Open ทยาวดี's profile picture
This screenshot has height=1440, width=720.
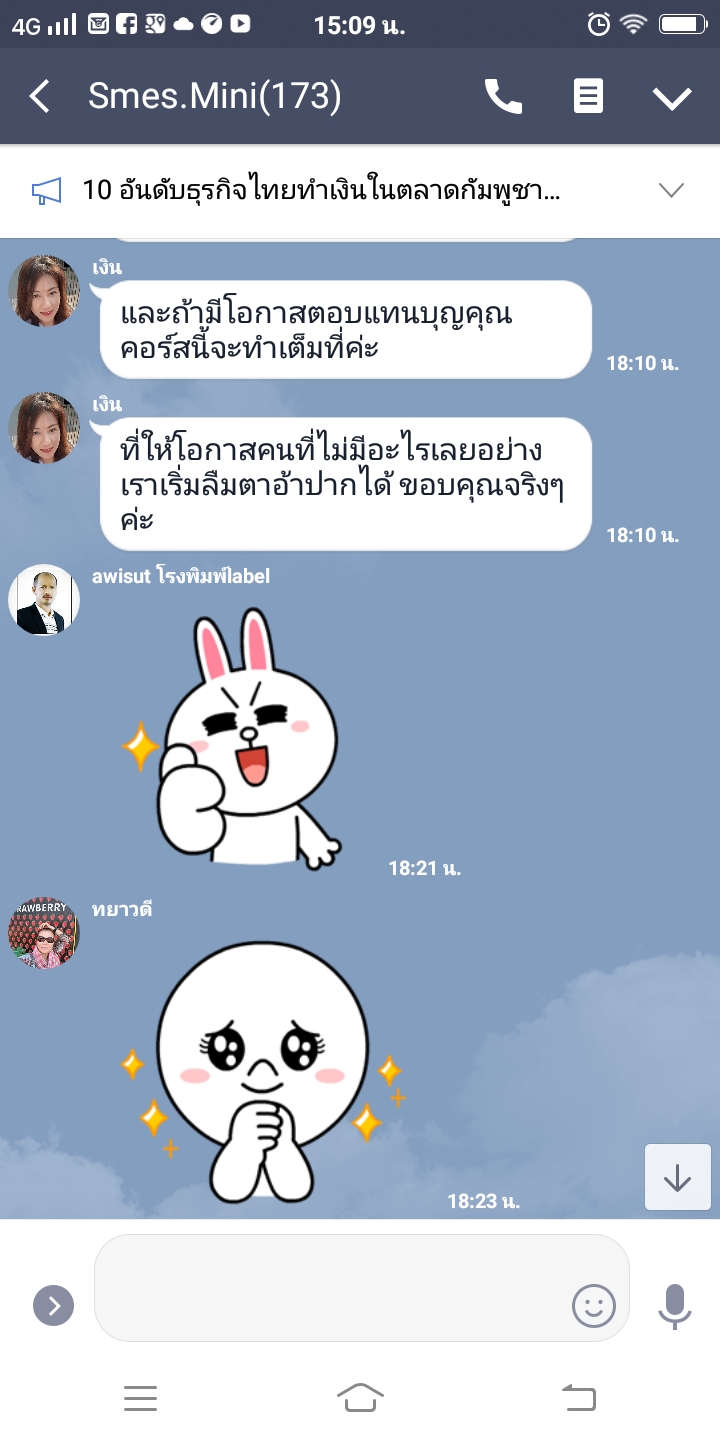pos(43,932)
